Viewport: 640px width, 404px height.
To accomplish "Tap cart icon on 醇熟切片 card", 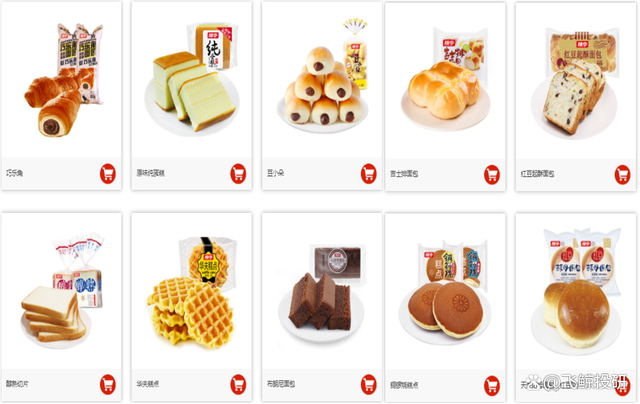I will coord(107,384).
